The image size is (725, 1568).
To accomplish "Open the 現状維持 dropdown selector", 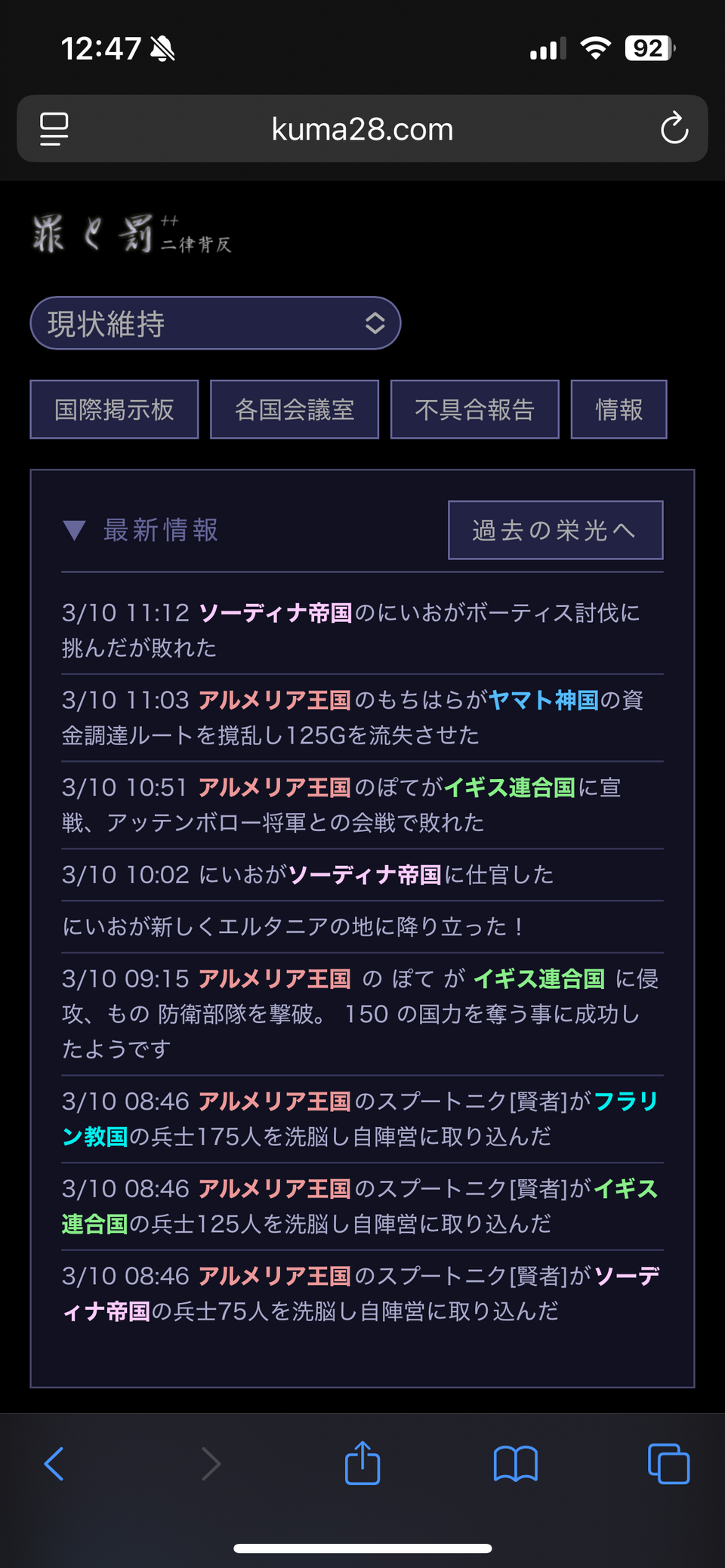I will [x=215, y=324].
